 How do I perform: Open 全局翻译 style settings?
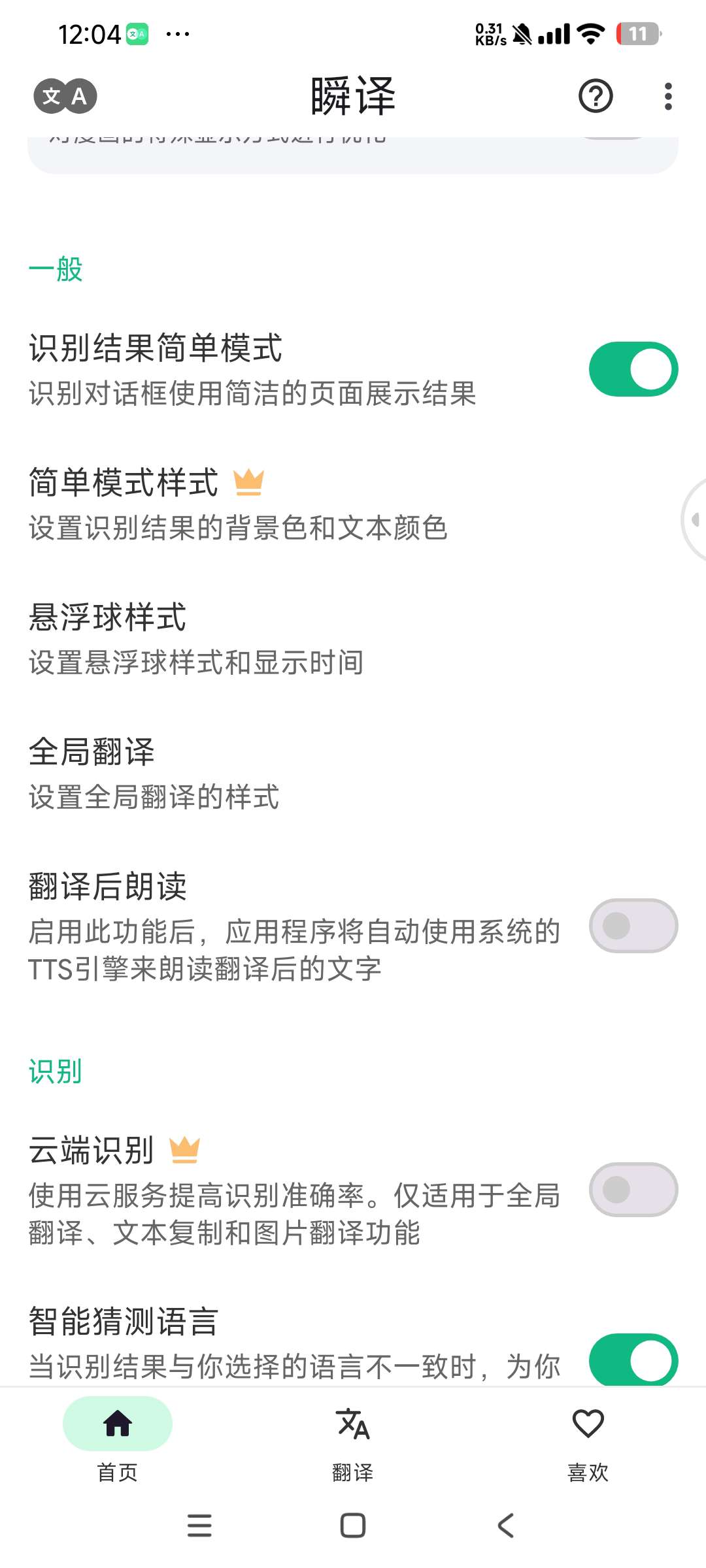coord(154,773)
